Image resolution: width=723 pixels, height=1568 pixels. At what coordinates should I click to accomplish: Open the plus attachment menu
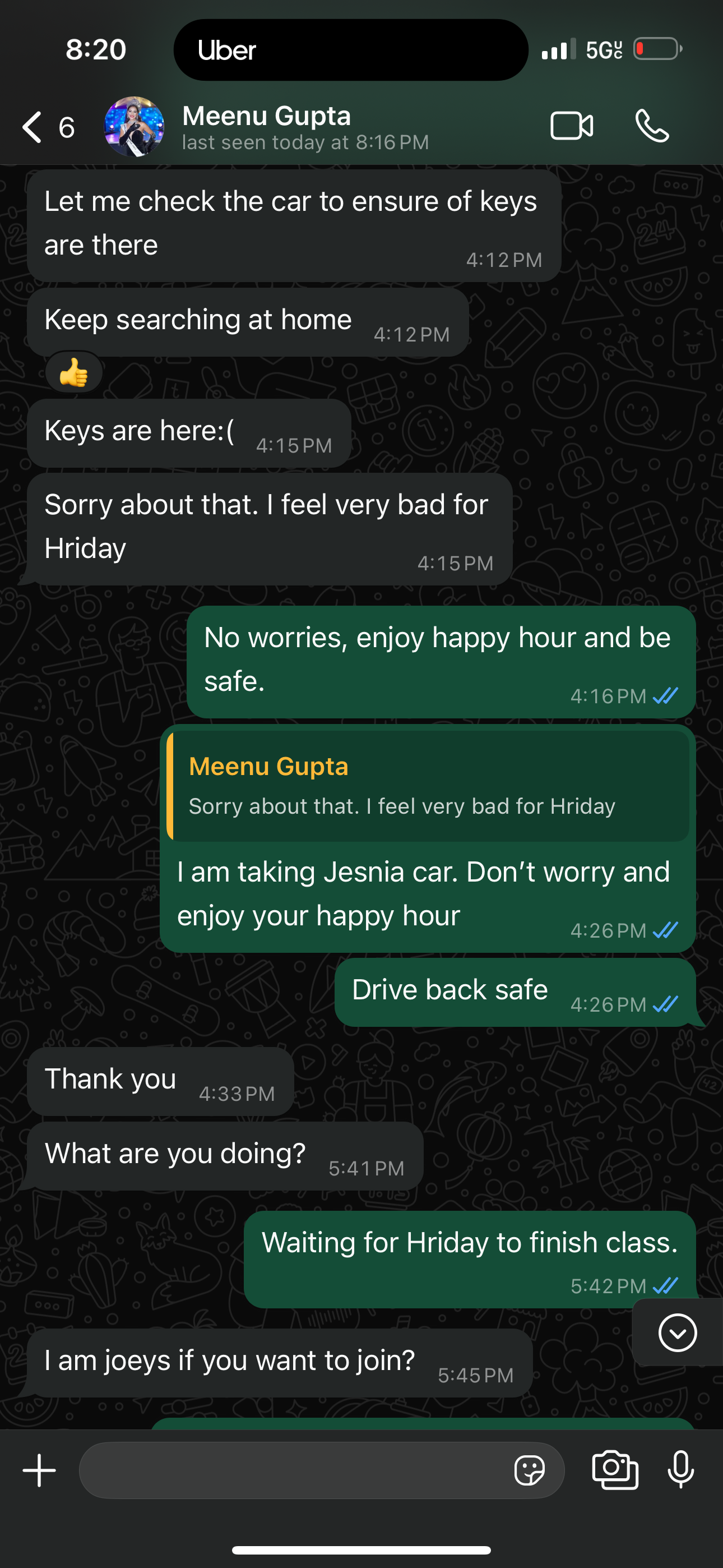(x=40, y=1470)
